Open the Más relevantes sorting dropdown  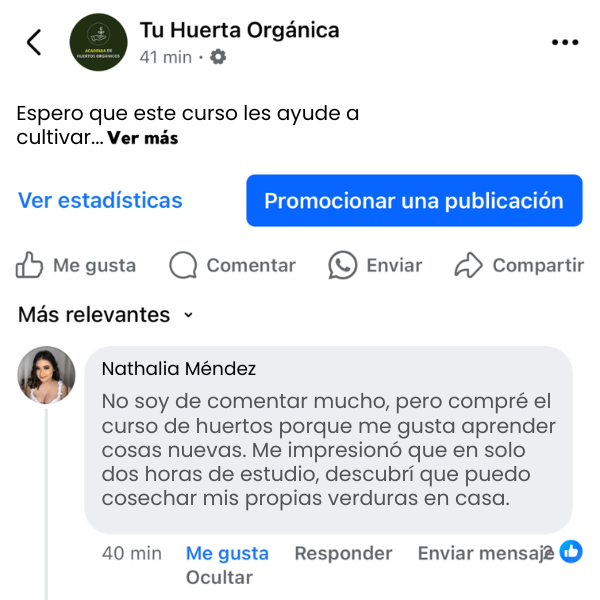pos(105,315)
